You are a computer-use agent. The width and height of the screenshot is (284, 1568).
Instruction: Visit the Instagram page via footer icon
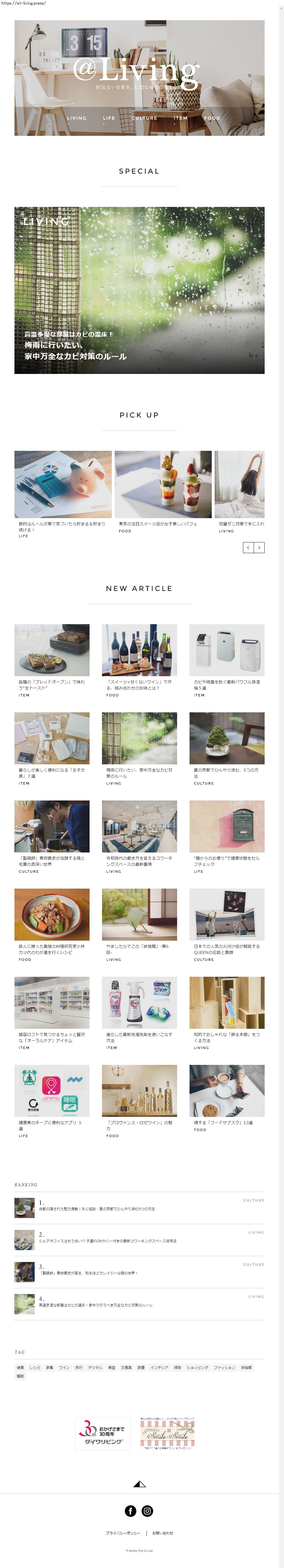(x=147, y=1511)
